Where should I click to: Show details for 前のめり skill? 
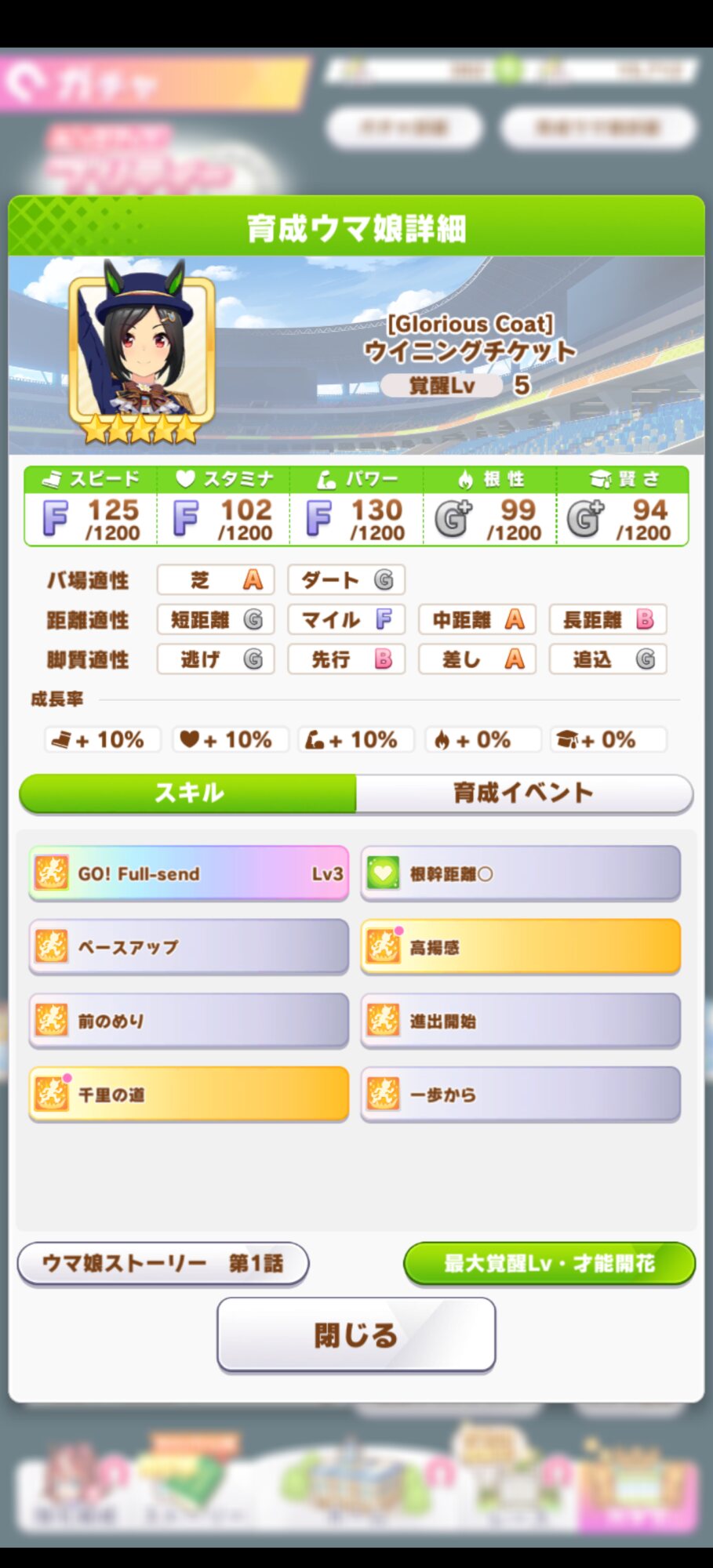[x=188, y=1021]
